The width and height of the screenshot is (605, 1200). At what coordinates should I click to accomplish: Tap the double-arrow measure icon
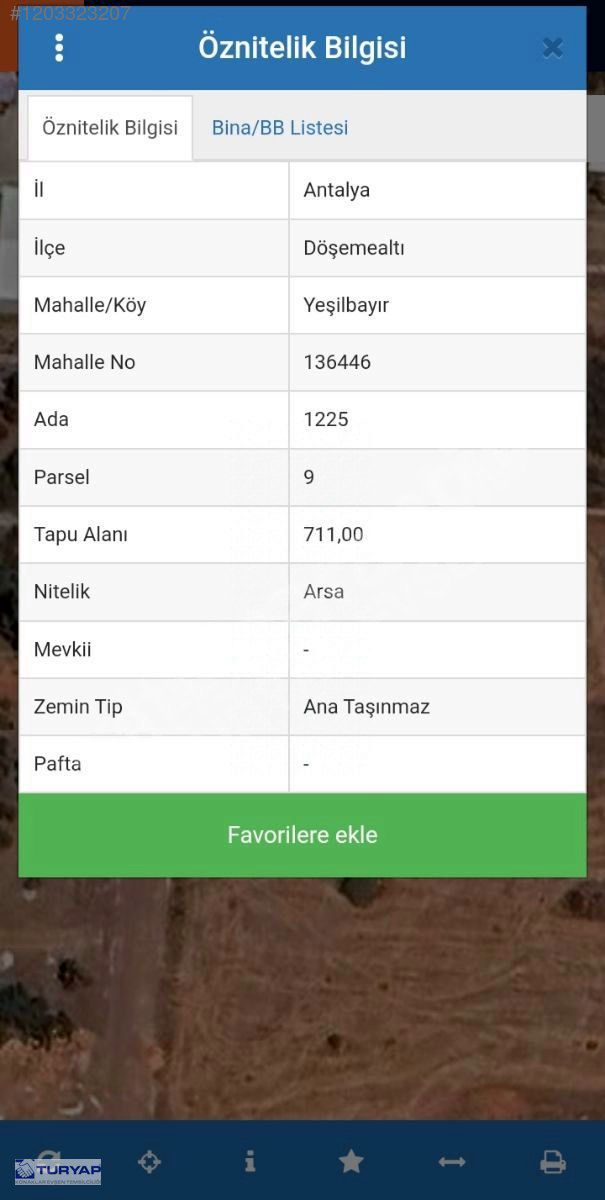pyautogui.click(x=452, y=1161)
